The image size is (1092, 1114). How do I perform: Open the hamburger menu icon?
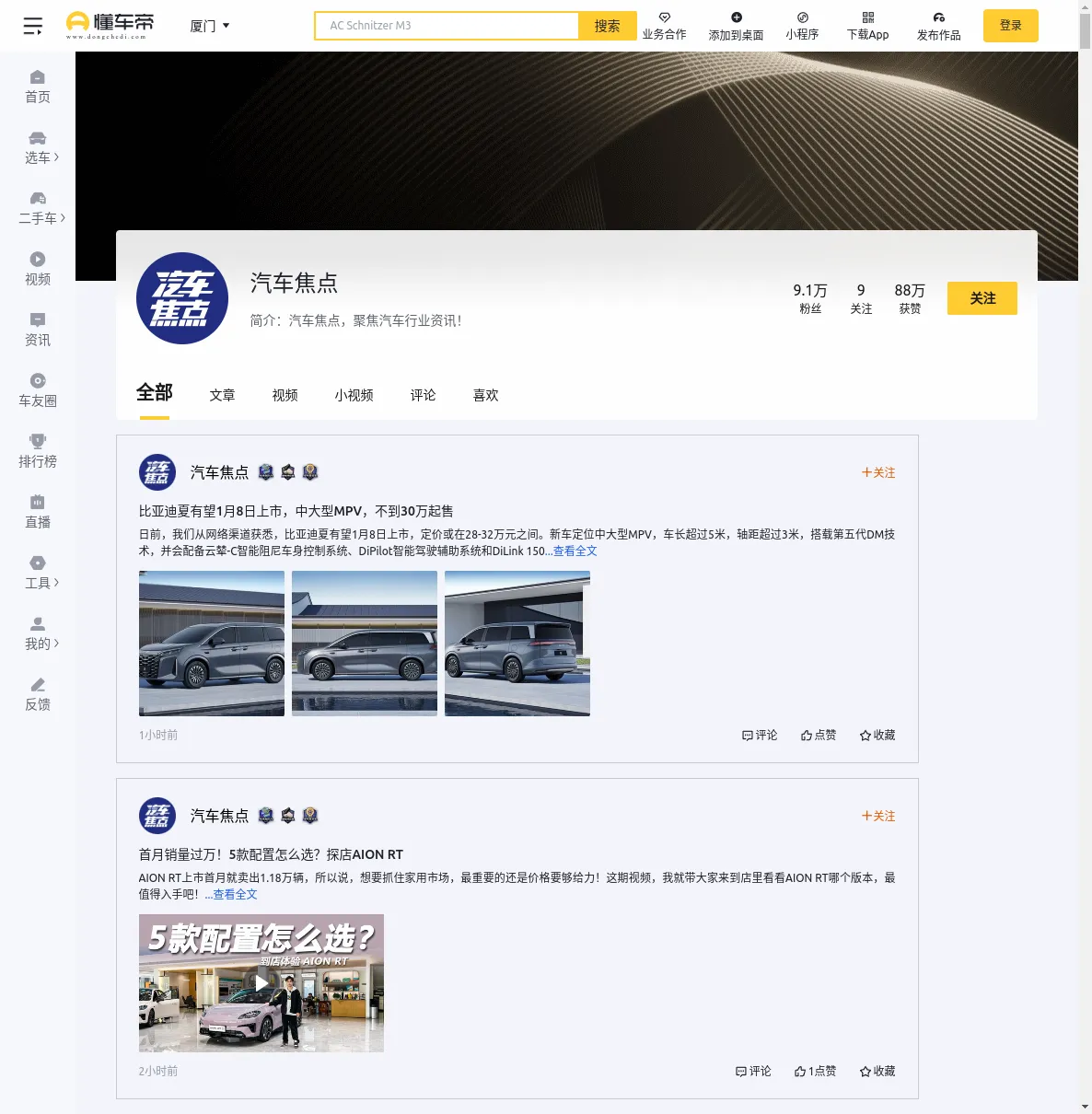point(33,26)
